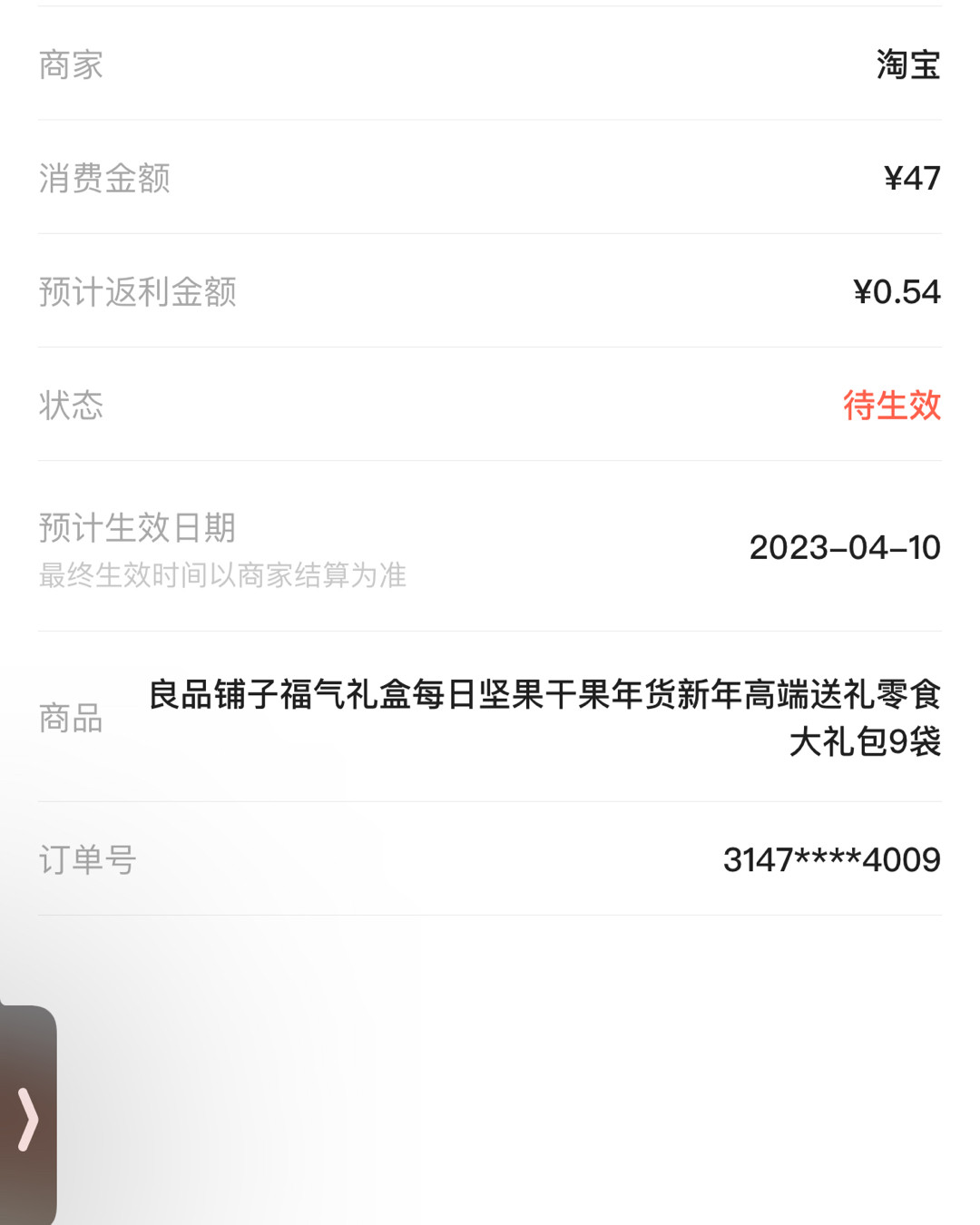The image size is (980, 1225).
Task: Tap the ¥0.54 estimated rebate amount
Action: [895, 291]
